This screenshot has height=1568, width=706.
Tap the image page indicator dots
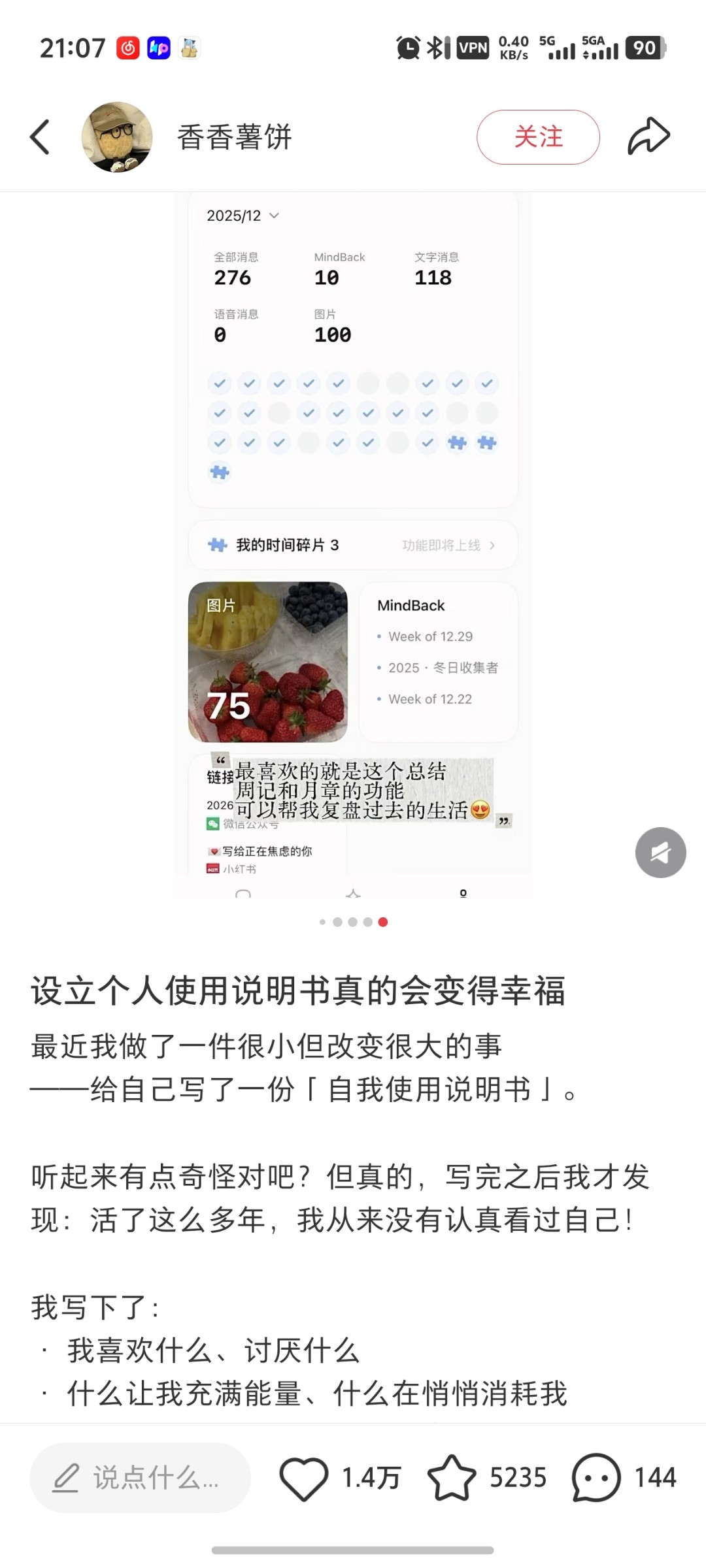353,922
